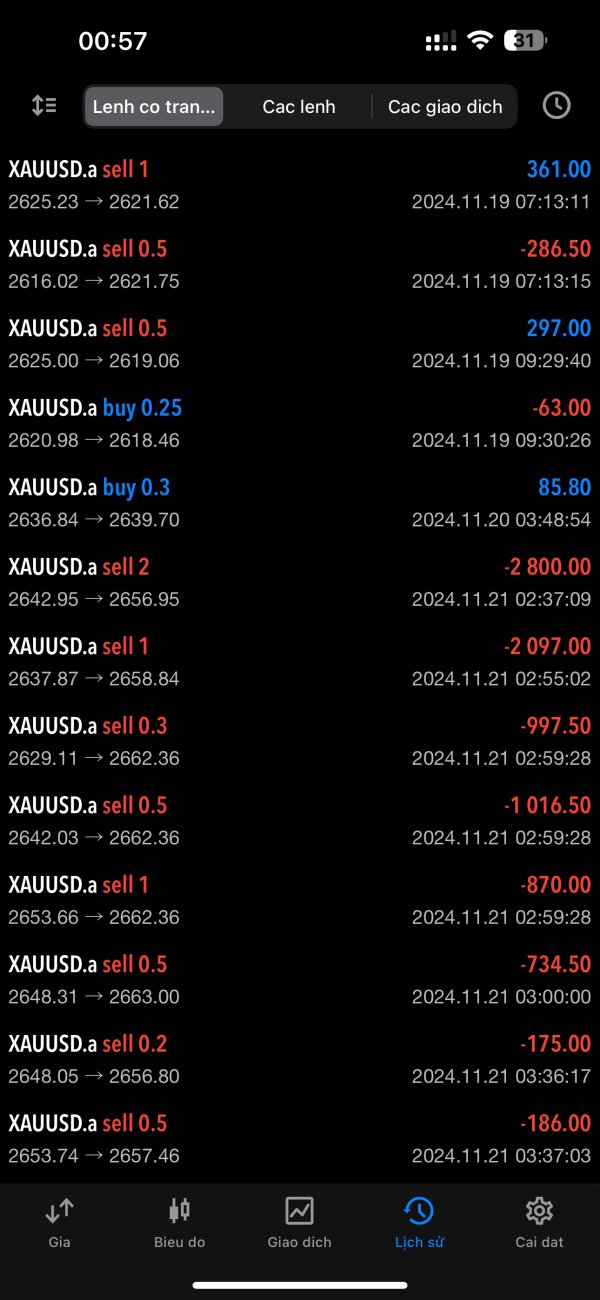The width and height of the screenshot is (600, 1300).
Task: Expand the buy 0.25 trade showing -63.00
Action: pos(300,424)
